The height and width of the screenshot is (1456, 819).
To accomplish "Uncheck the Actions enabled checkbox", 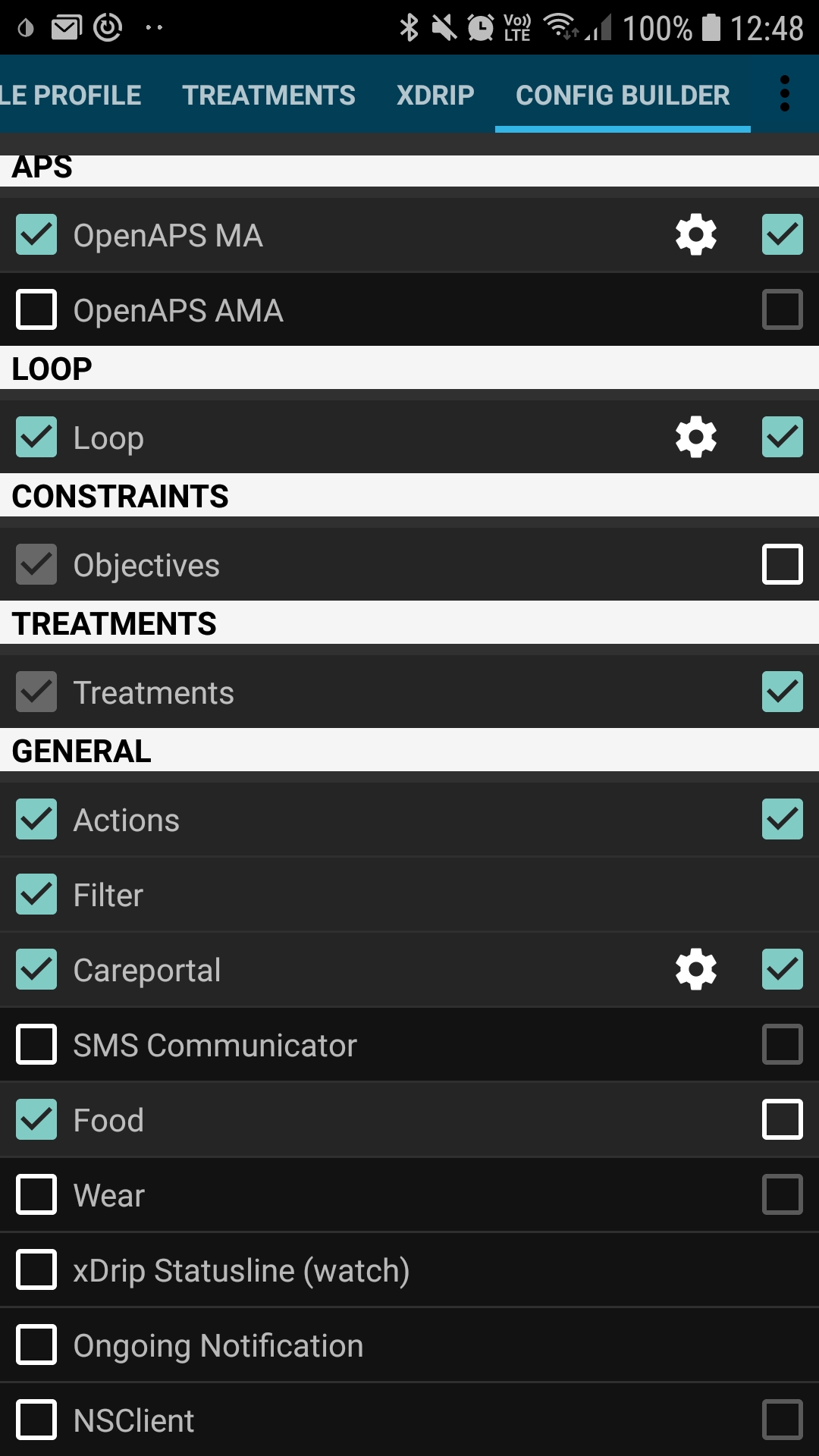I will click(x=36, y=819).
